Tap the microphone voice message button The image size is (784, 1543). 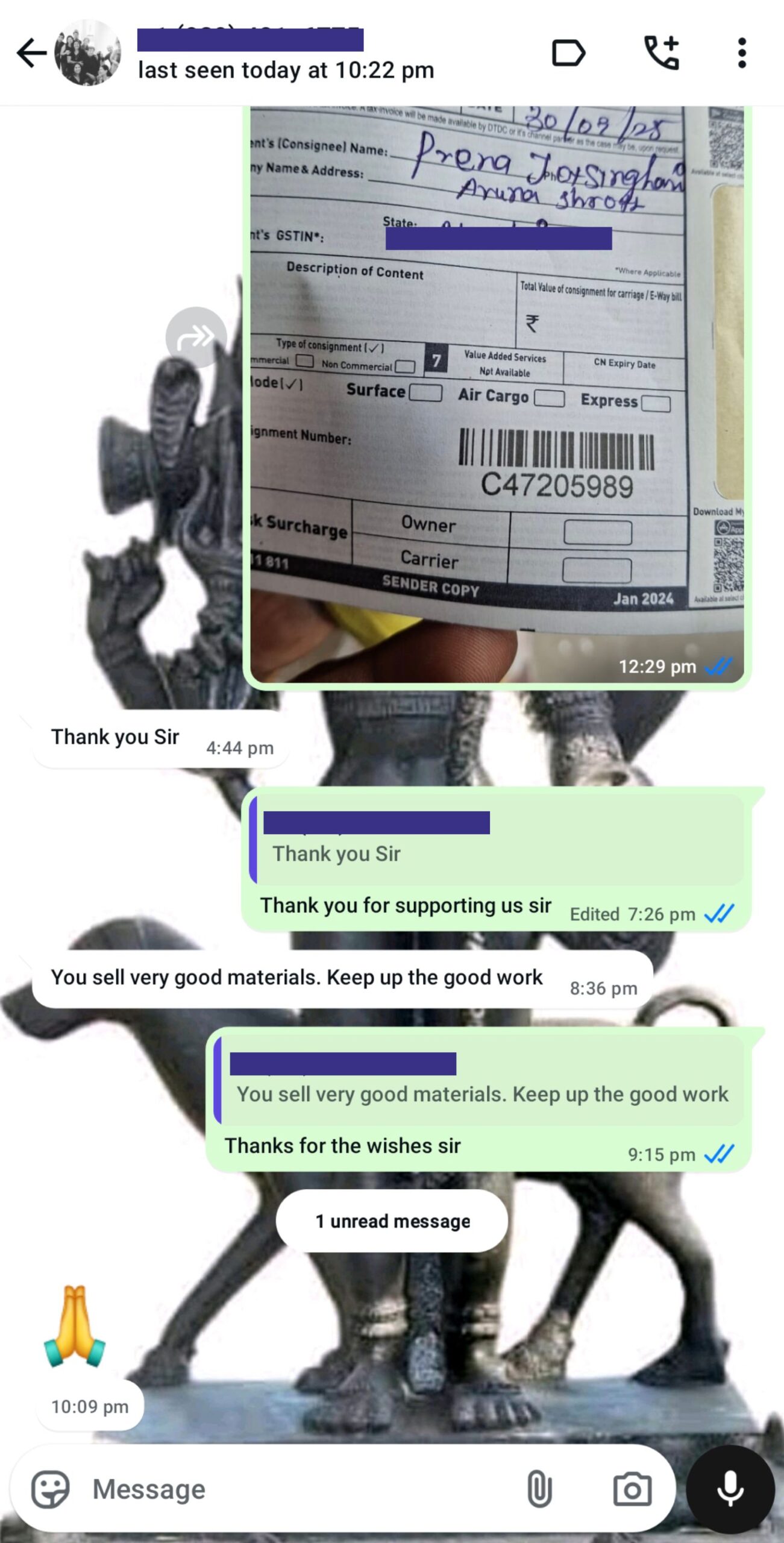(x=730, y=1489)
